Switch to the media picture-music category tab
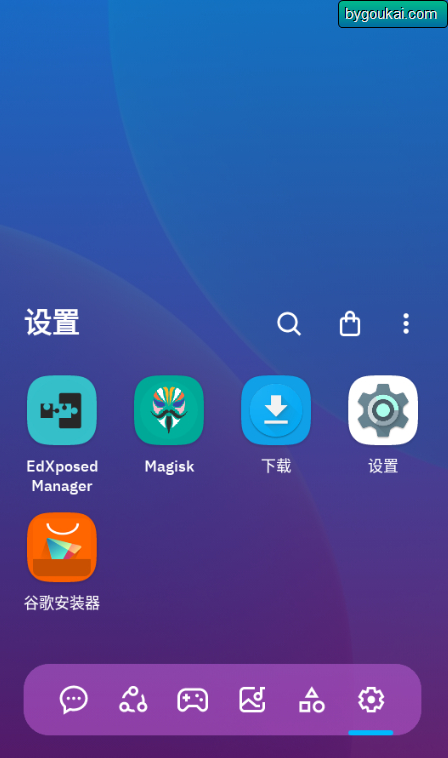This screenshot has width=448, height=758. pyautogui.click(x=252, y=700)
